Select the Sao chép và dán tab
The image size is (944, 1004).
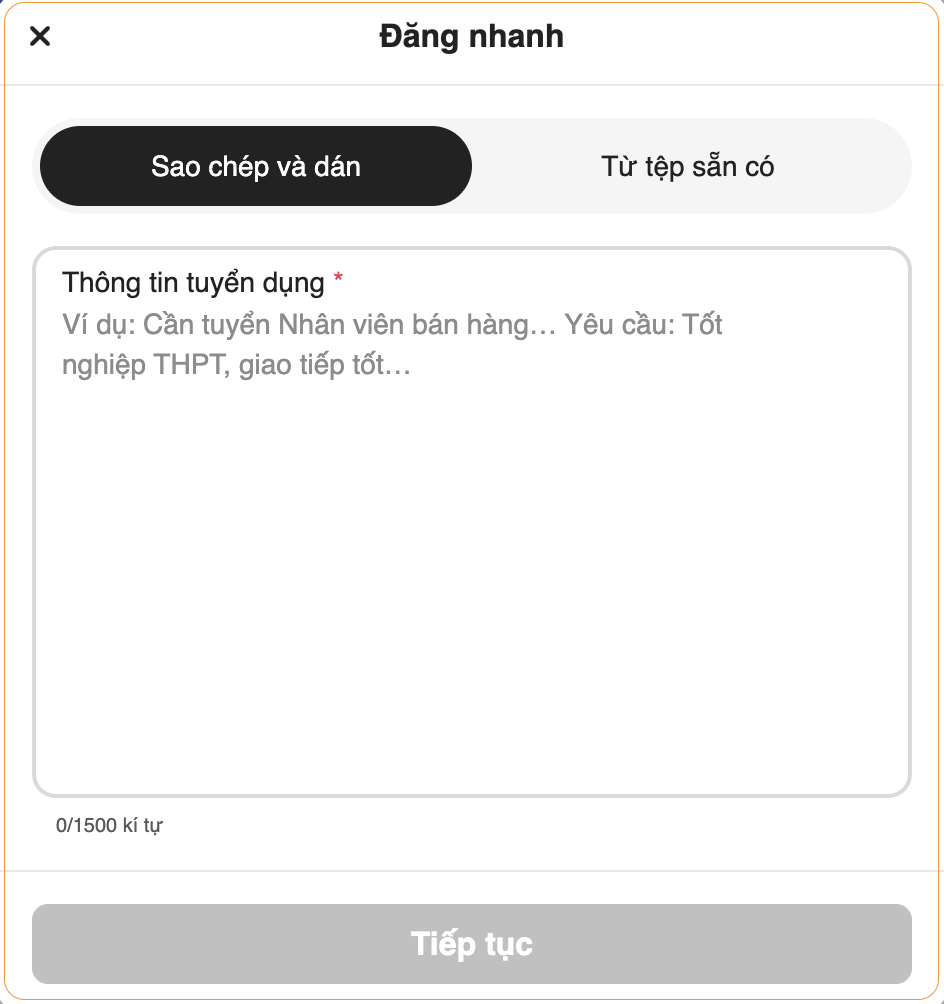[255, 166]
